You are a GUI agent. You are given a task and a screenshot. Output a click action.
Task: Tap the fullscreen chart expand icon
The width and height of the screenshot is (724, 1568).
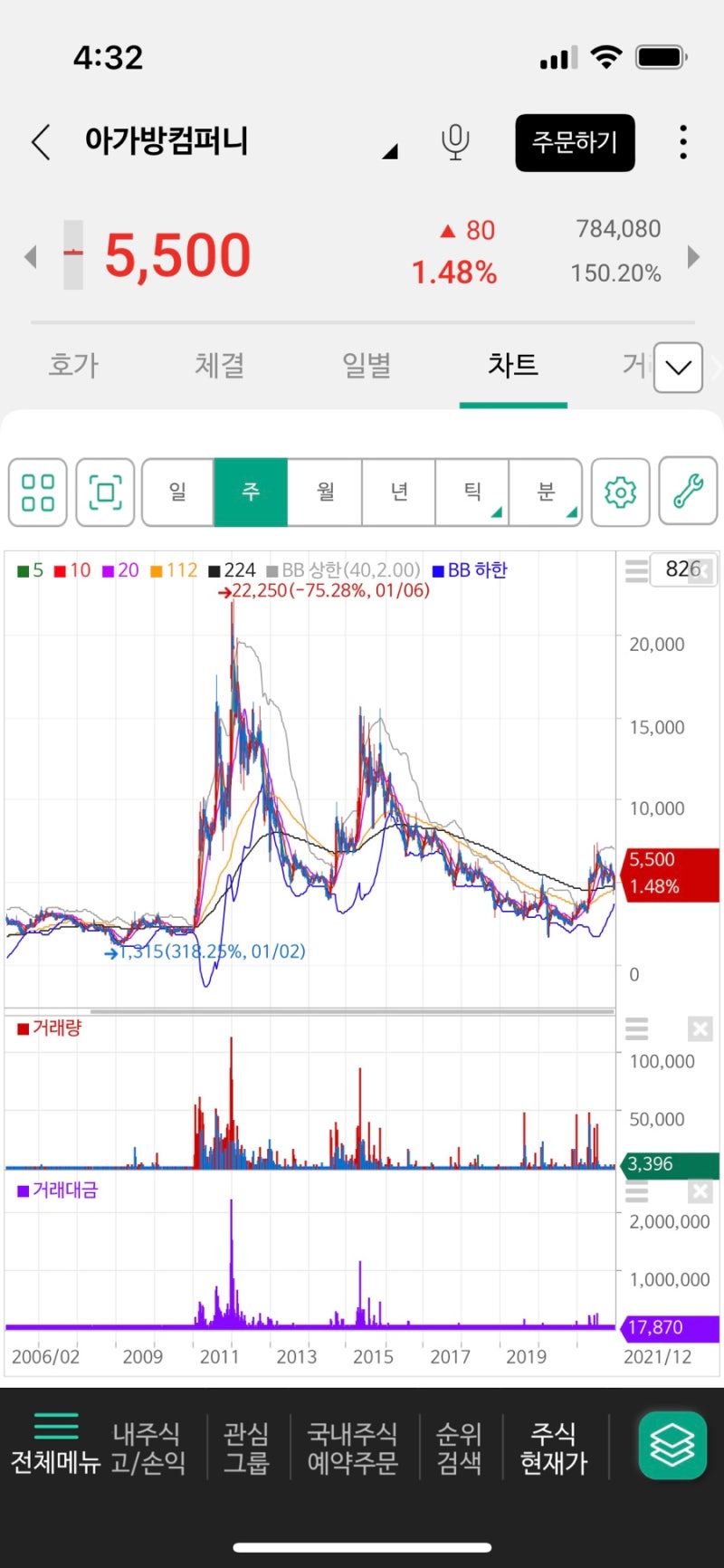(105, 492)
